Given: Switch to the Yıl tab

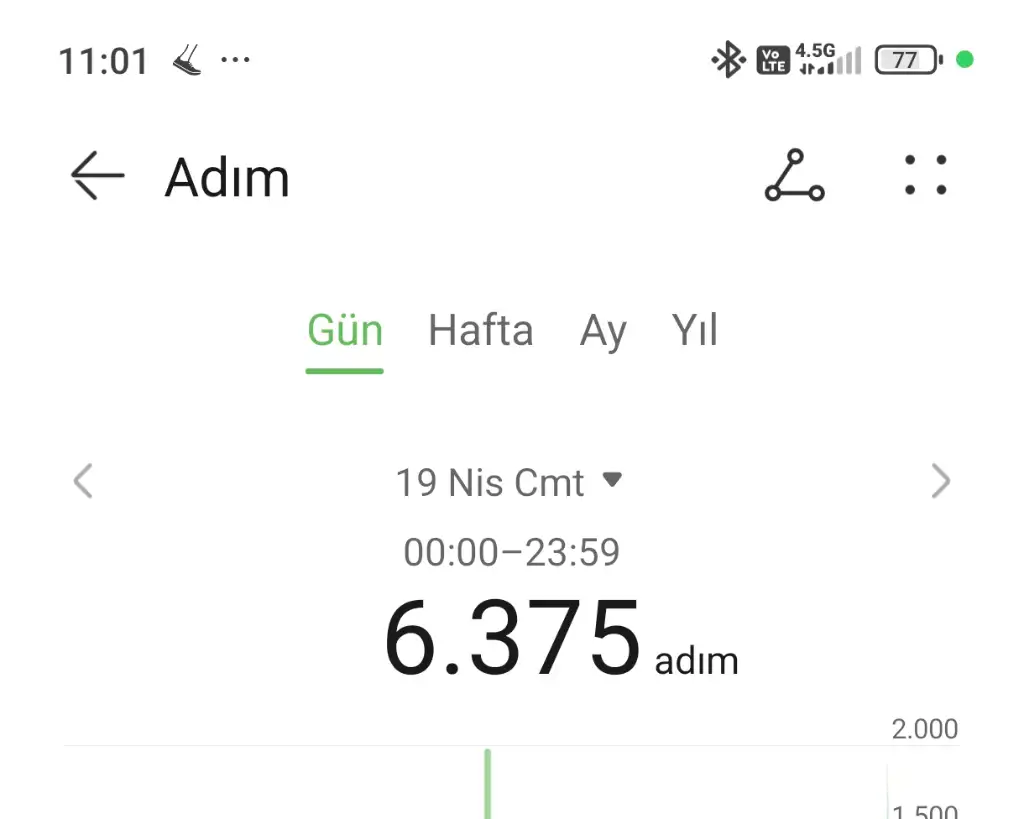Looking at the screenshot, I should click(x=695, y=331).
